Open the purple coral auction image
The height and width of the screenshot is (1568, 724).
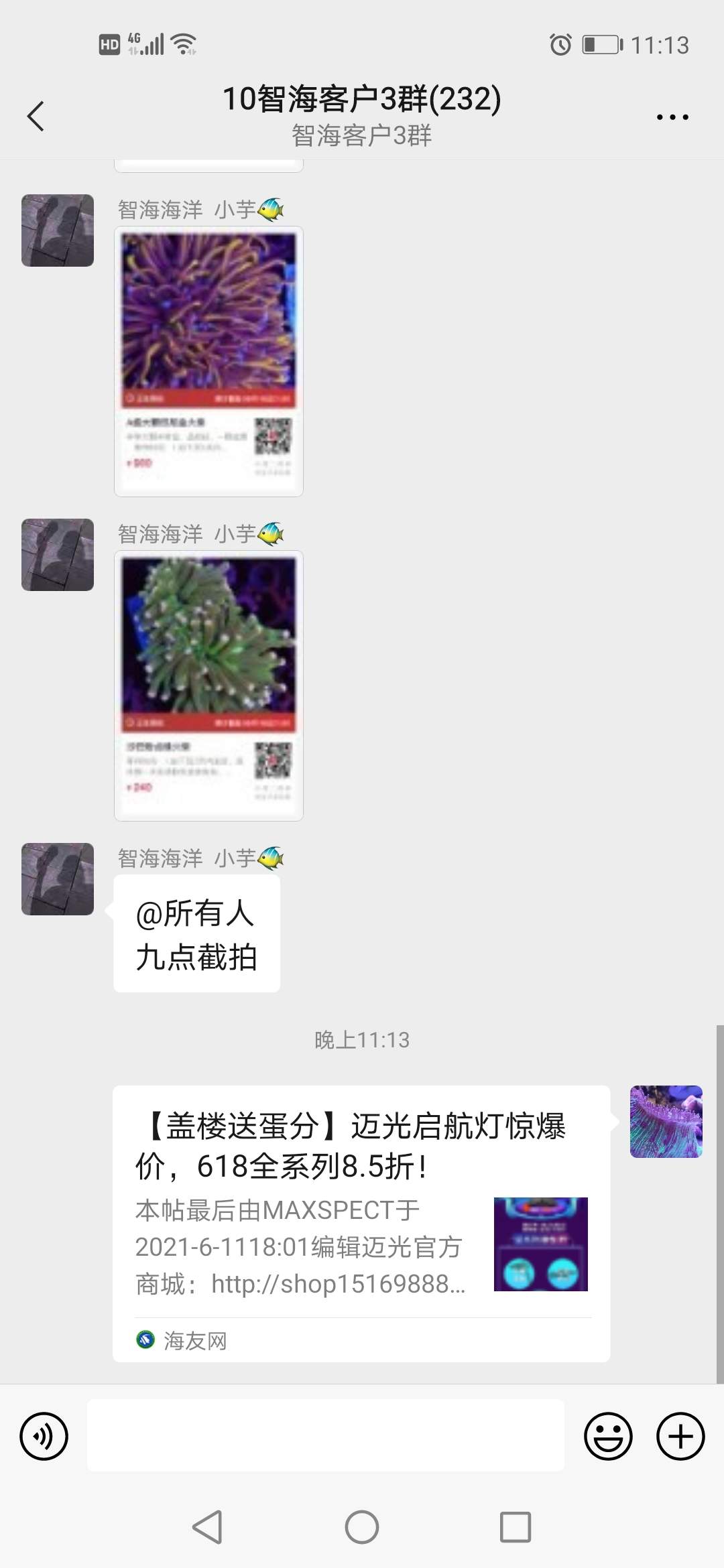tap(208, 362)
